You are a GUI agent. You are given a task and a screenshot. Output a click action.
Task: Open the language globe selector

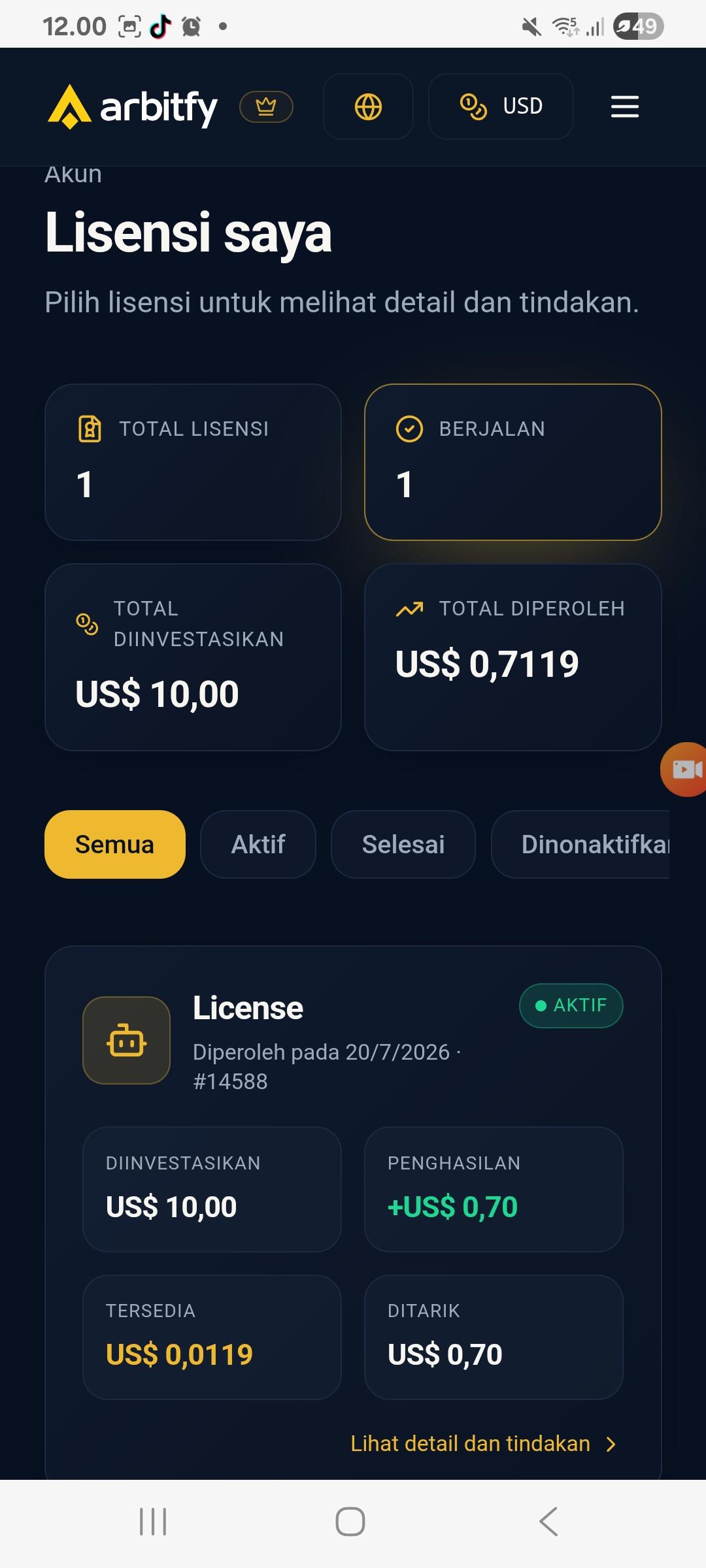pyautogui.click(x=368, y=106)
